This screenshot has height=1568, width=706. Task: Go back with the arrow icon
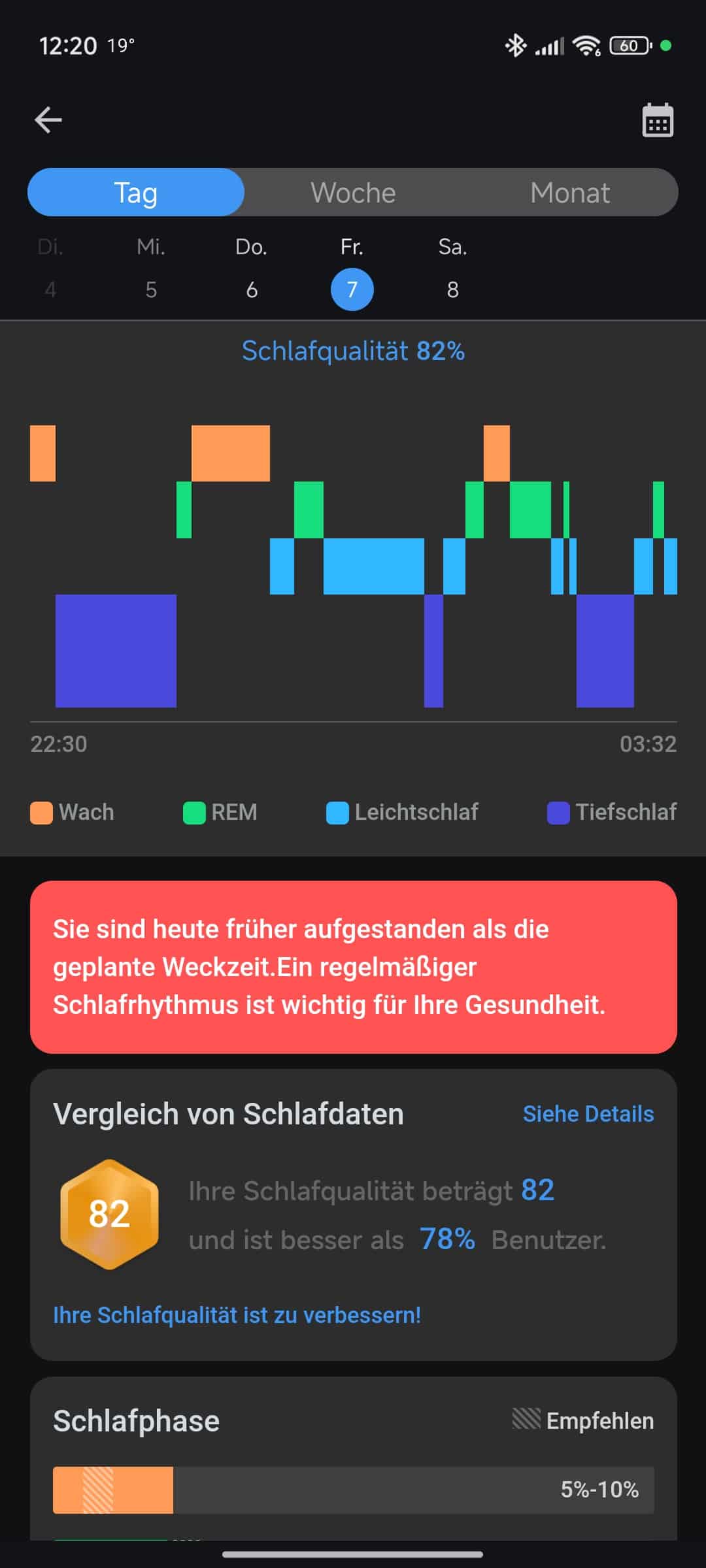(x=48, y=120)
